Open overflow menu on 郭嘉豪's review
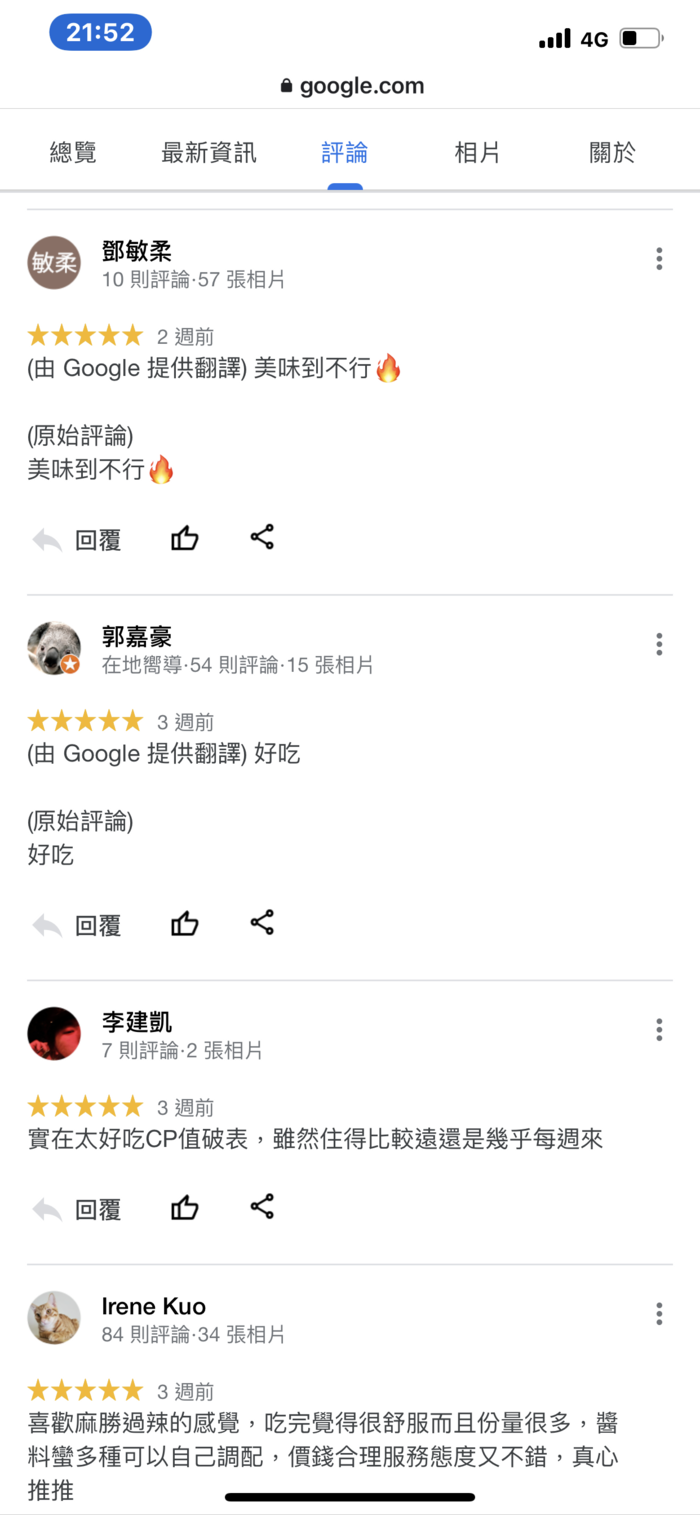Image resolution: width=700 pixels, height=1515 pixels. [659, 644]
